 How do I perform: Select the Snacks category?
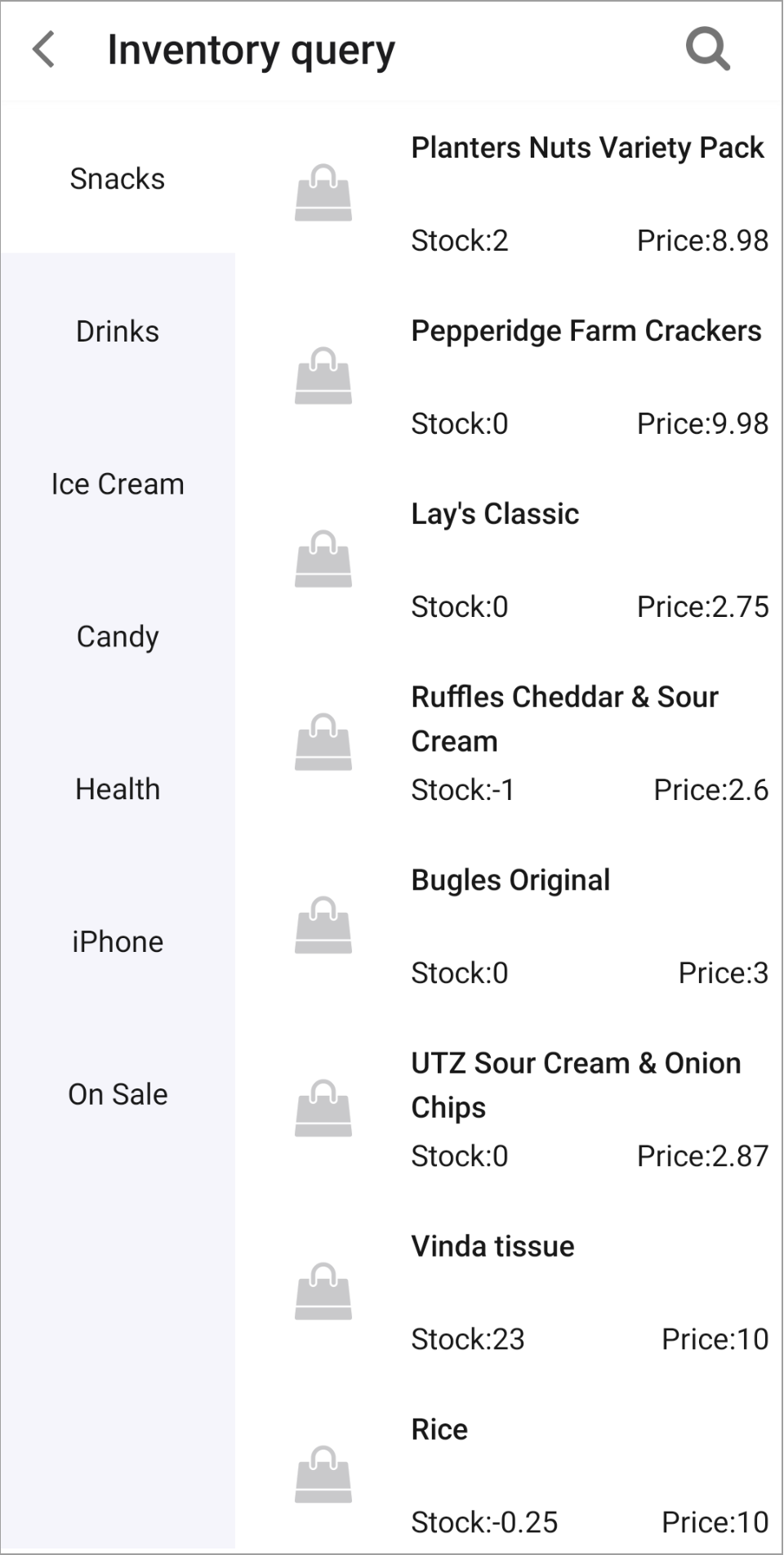(x=118, y=177)
